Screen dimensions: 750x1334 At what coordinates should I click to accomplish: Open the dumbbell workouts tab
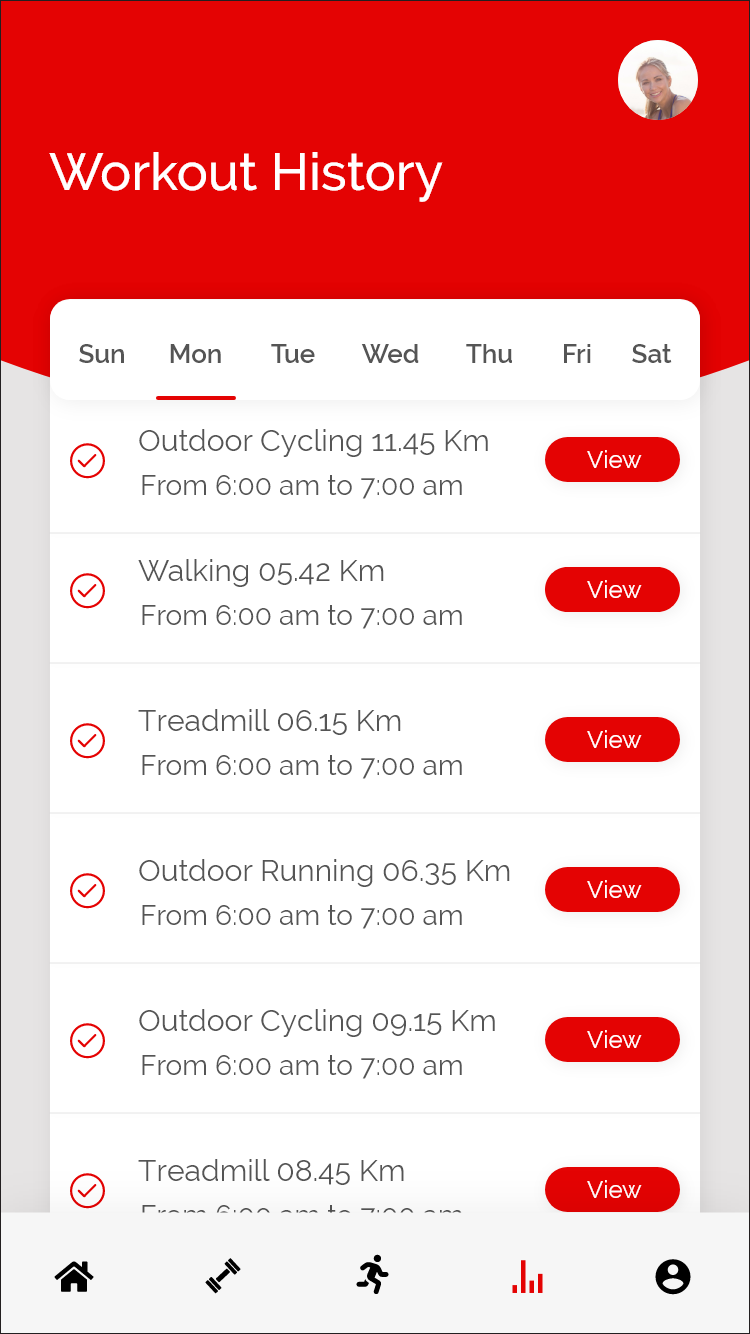223,1276
